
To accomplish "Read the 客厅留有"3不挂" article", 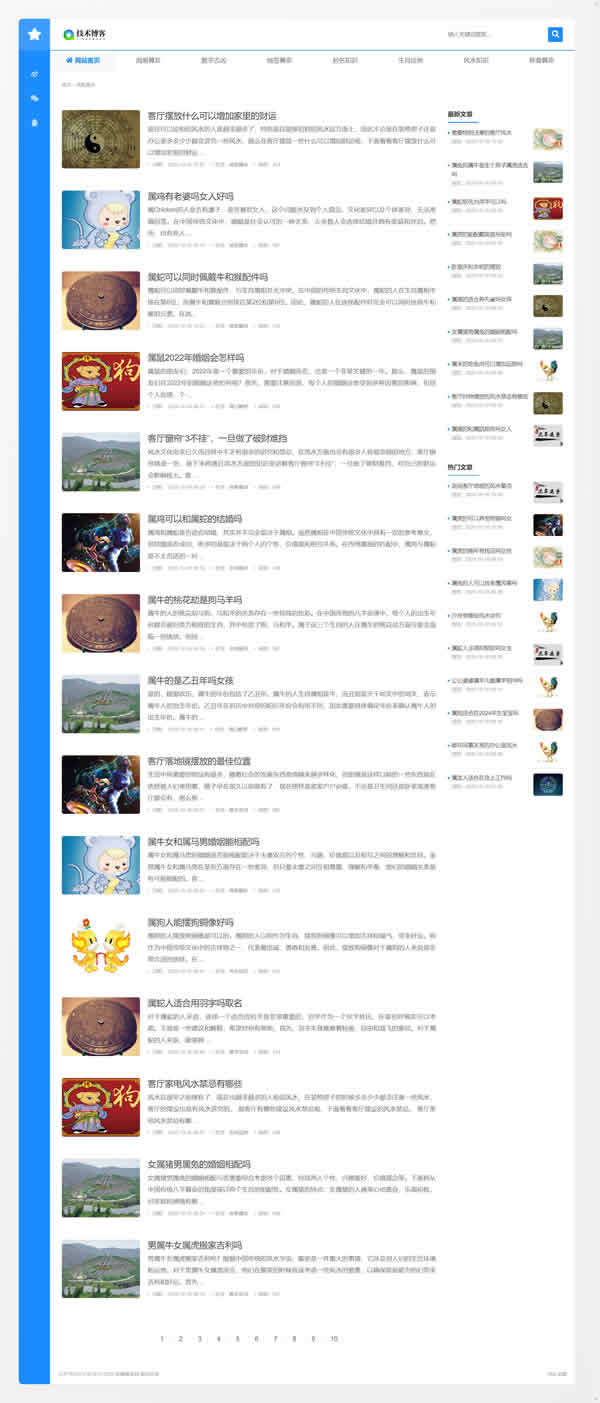I will coord(217,438).
